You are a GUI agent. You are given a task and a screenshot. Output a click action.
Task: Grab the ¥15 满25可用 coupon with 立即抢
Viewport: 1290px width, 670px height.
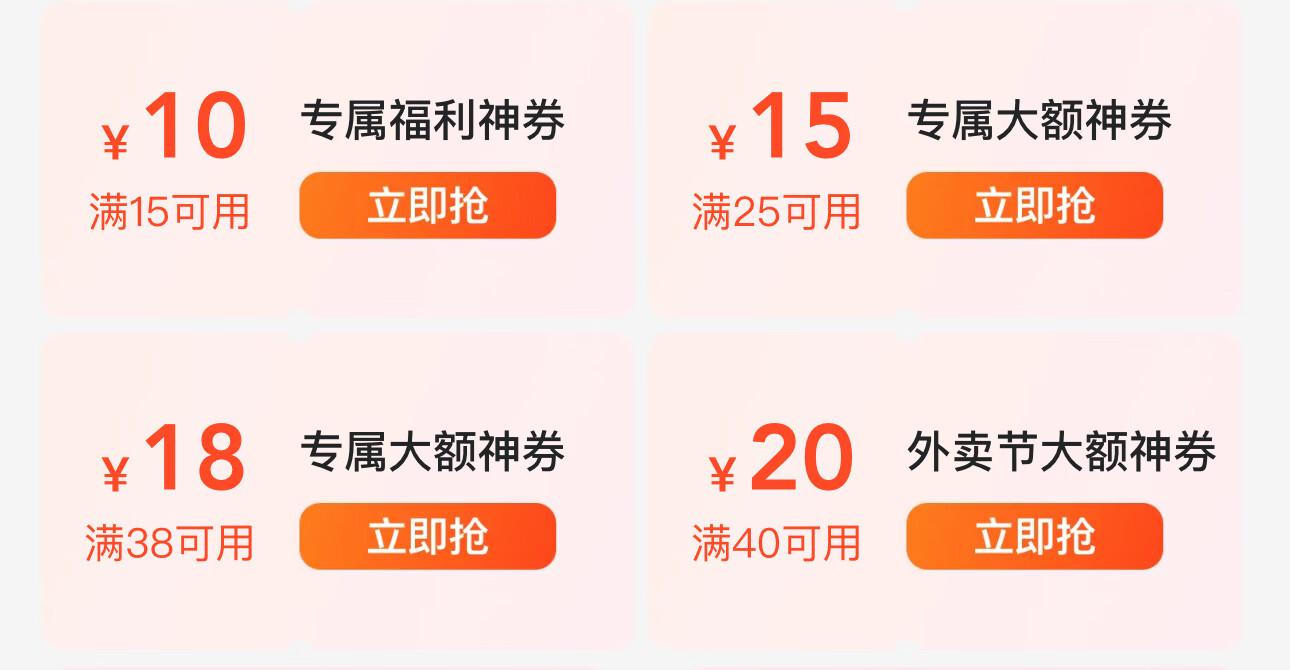point(1034,205)
